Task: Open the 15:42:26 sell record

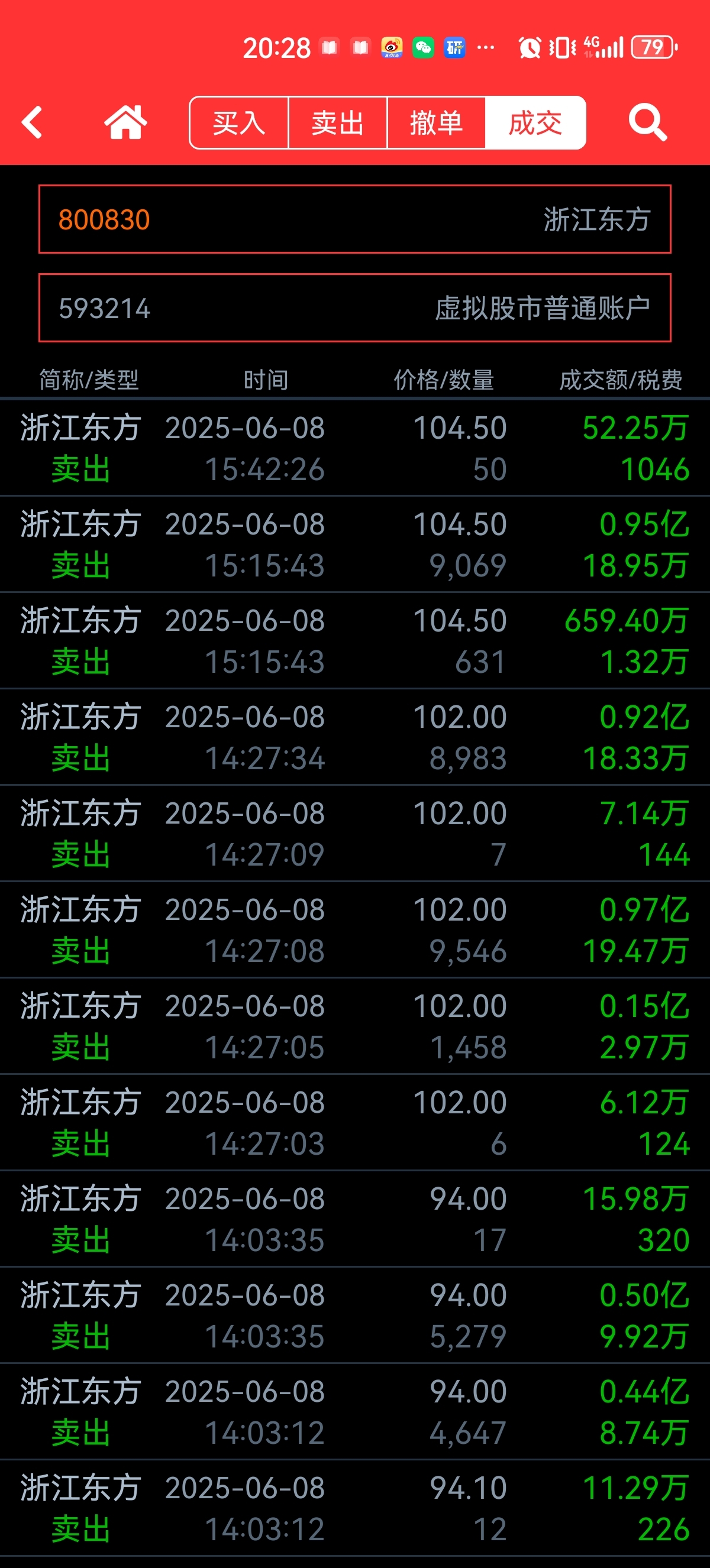Action: 355,448
